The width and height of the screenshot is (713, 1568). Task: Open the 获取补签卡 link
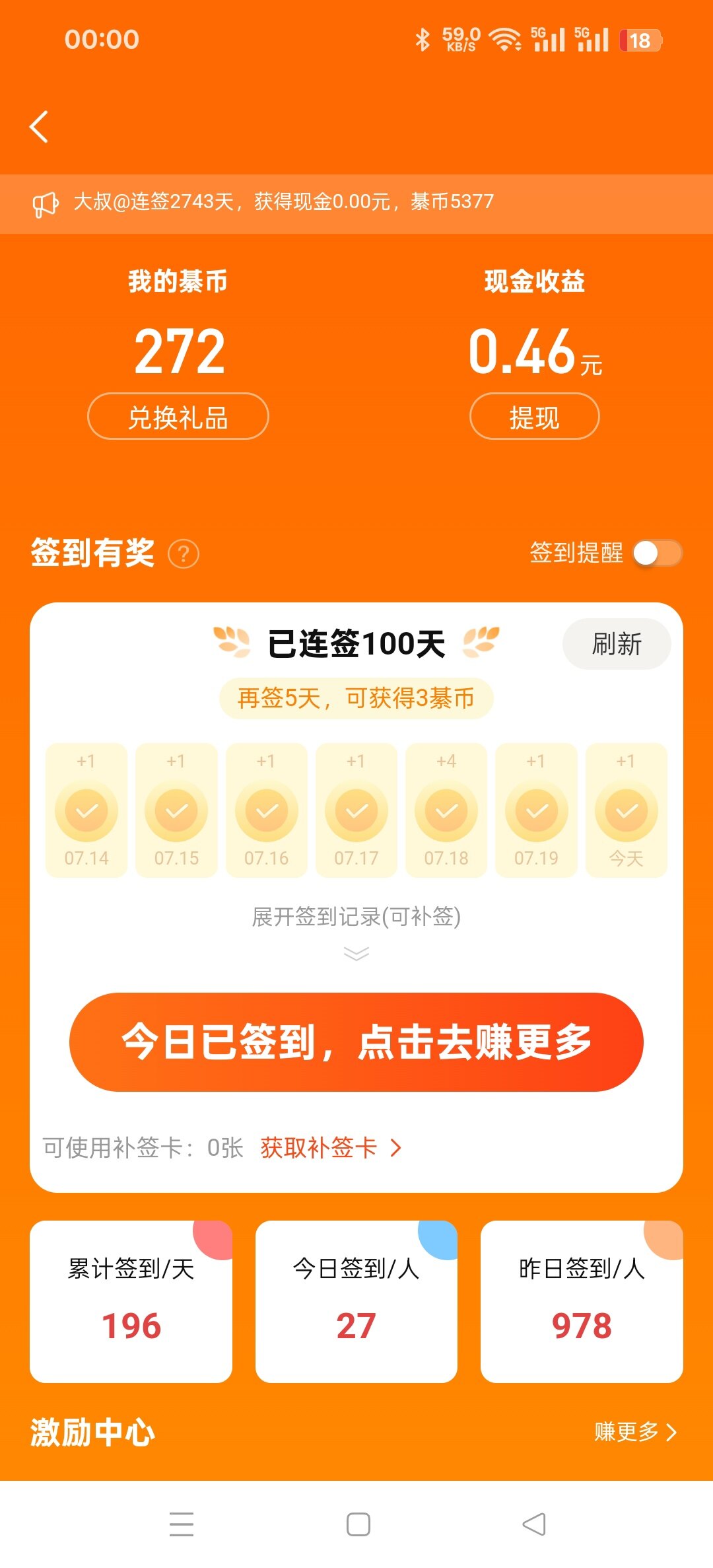coord(330,1148)
